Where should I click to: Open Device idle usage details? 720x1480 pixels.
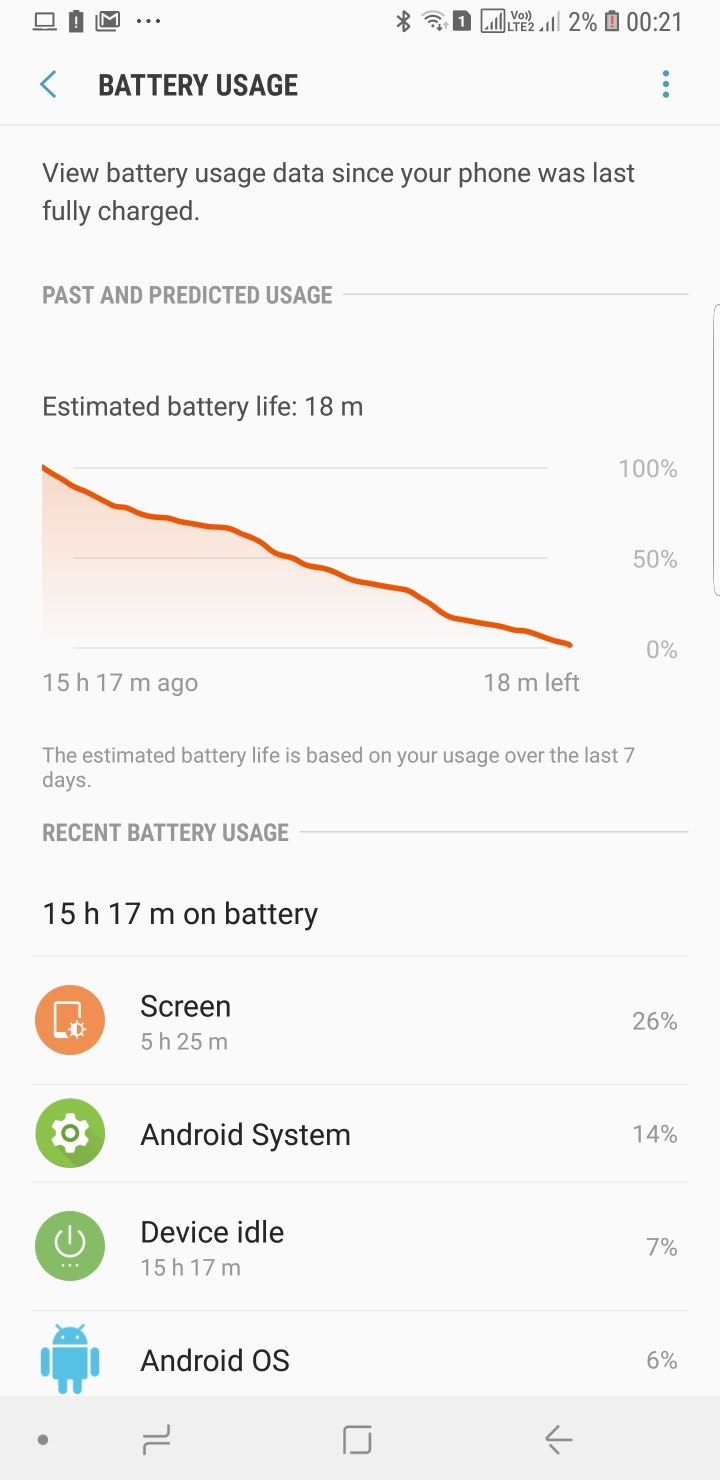tap(360, 1247)
